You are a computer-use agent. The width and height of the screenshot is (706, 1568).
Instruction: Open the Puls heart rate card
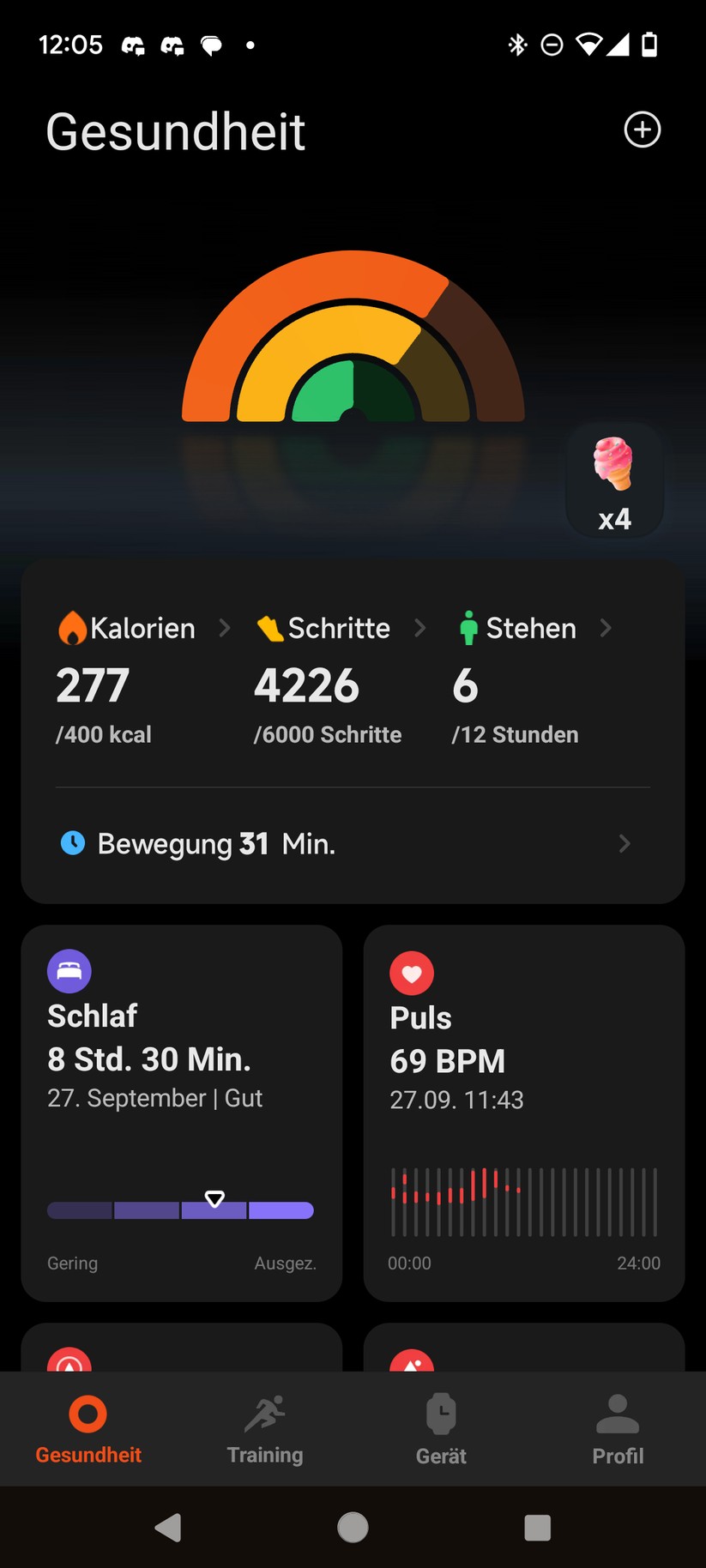(523, 1113)
